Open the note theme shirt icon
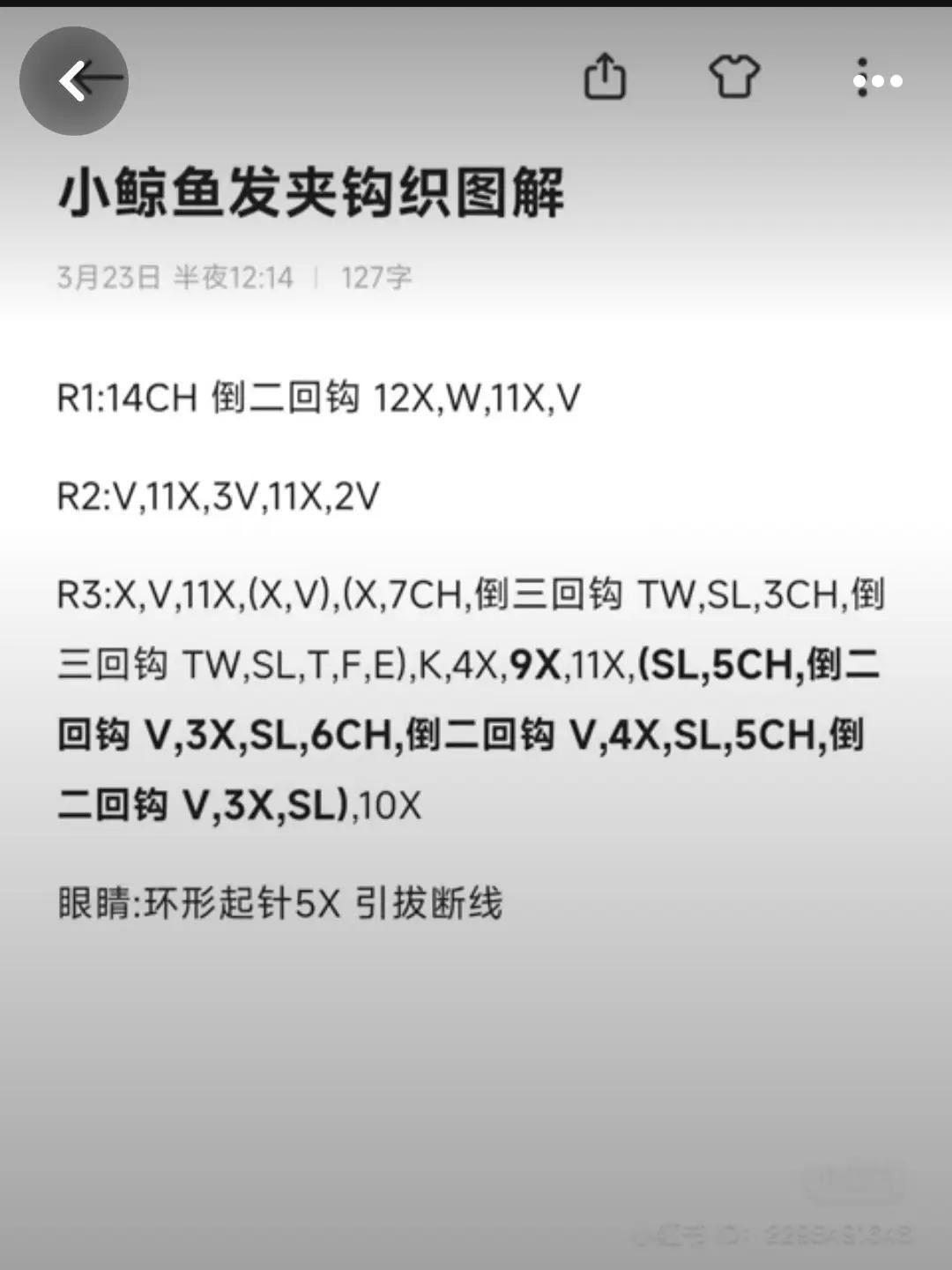 (x=734, y=77)
